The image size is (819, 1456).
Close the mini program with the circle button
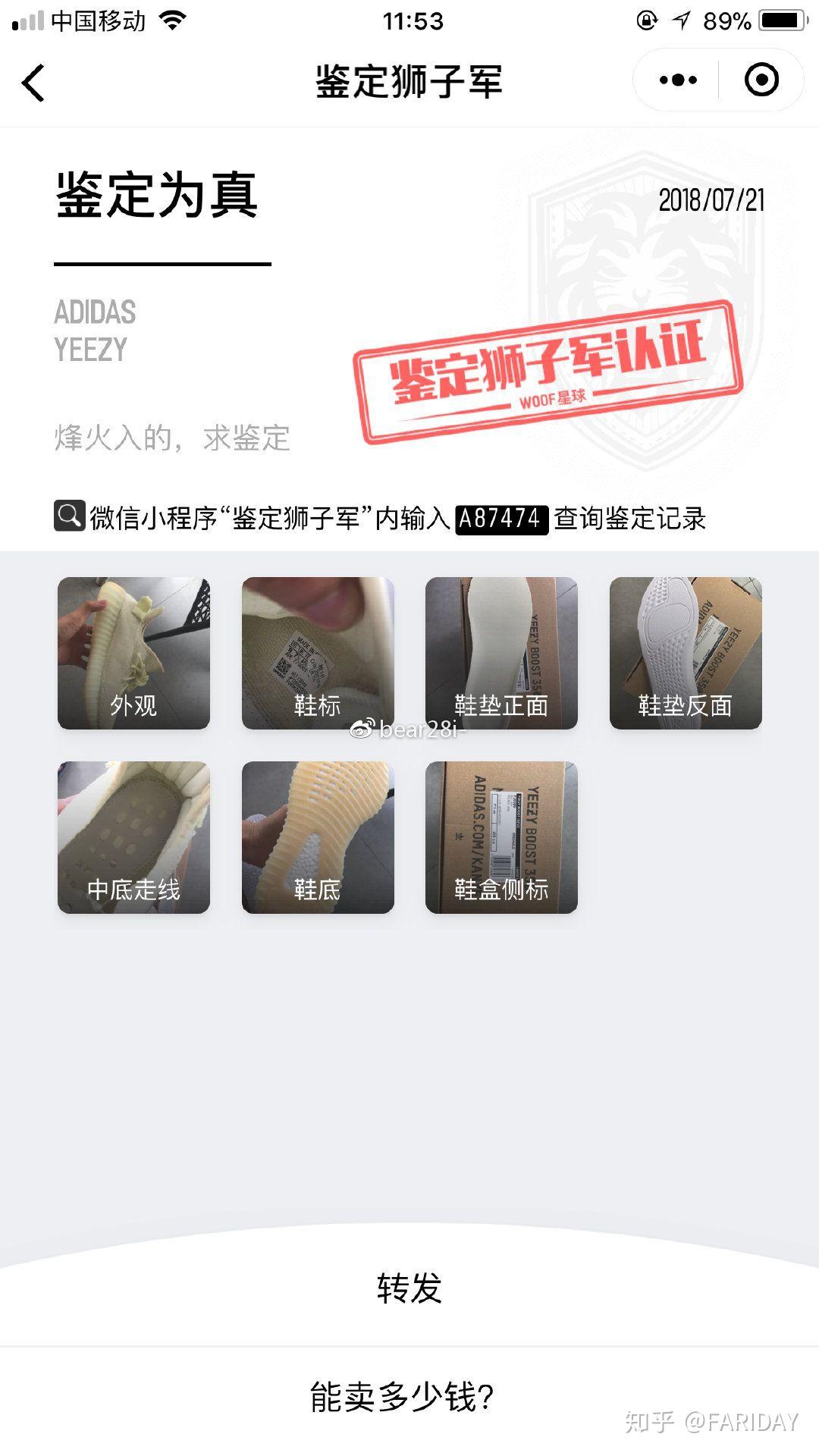tap(761, 80)
